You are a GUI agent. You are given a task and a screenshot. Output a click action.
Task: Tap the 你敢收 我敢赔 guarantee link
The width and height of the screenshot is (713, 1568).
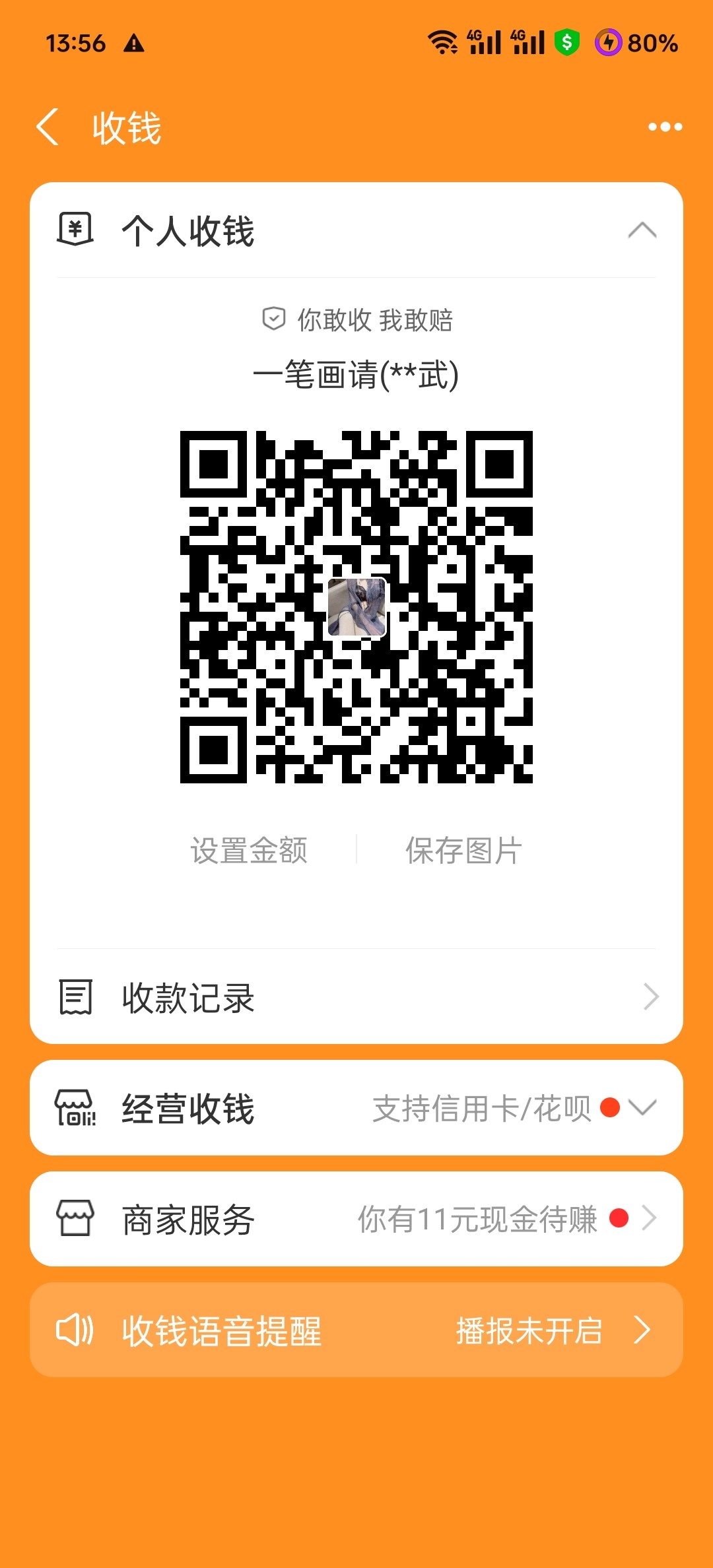click(x=358, y=320)
